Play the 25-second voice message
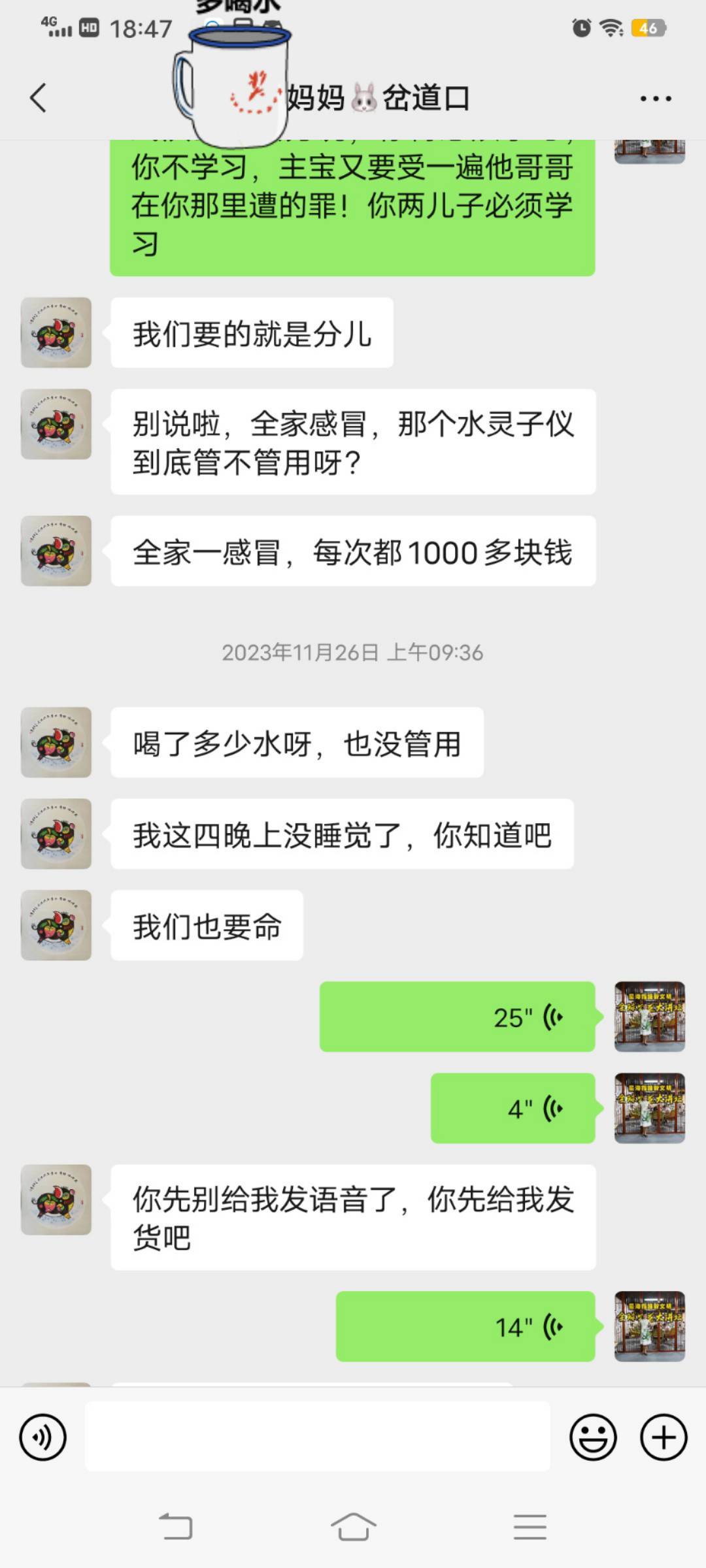Screen dimensions: 706x1568 458,1016
